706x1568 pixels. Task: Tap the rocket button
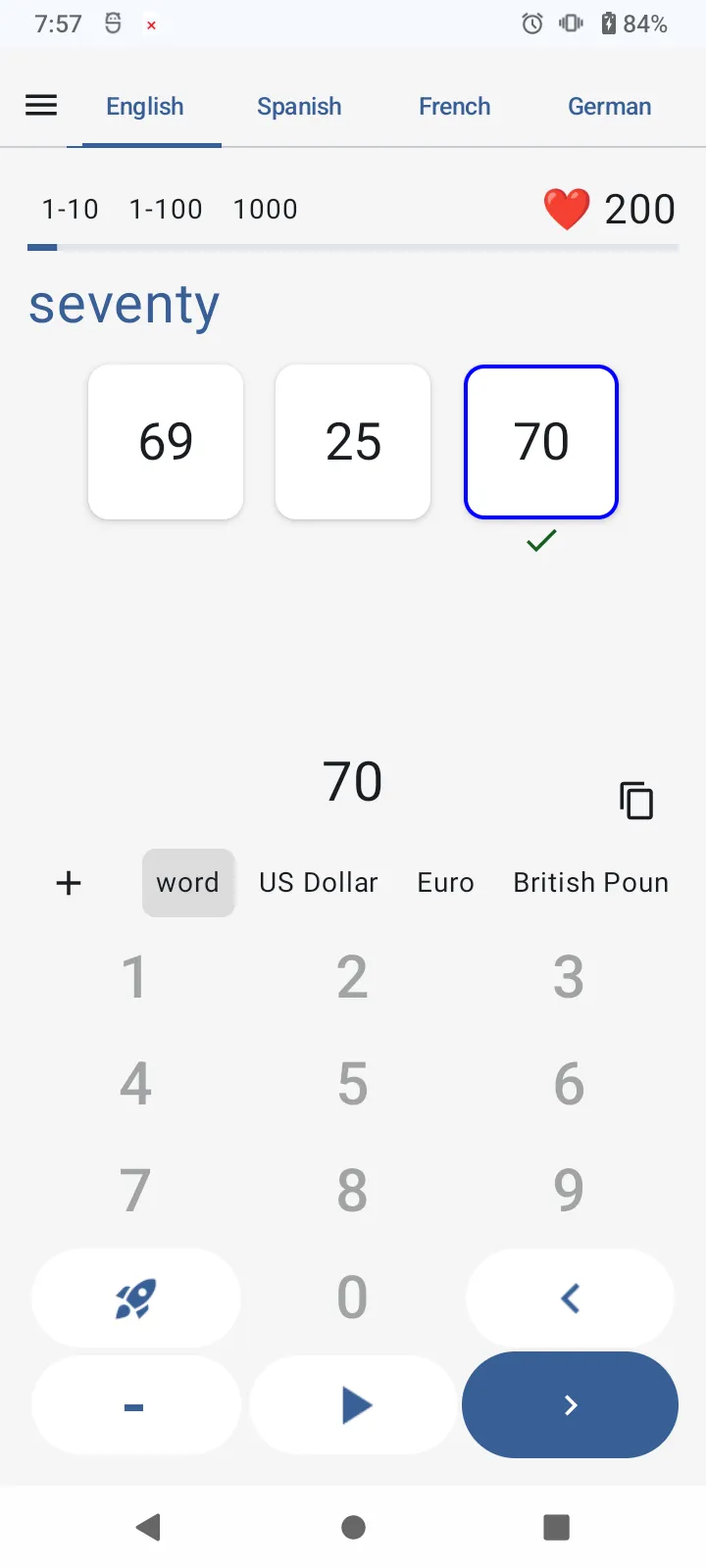[135, 1298]
